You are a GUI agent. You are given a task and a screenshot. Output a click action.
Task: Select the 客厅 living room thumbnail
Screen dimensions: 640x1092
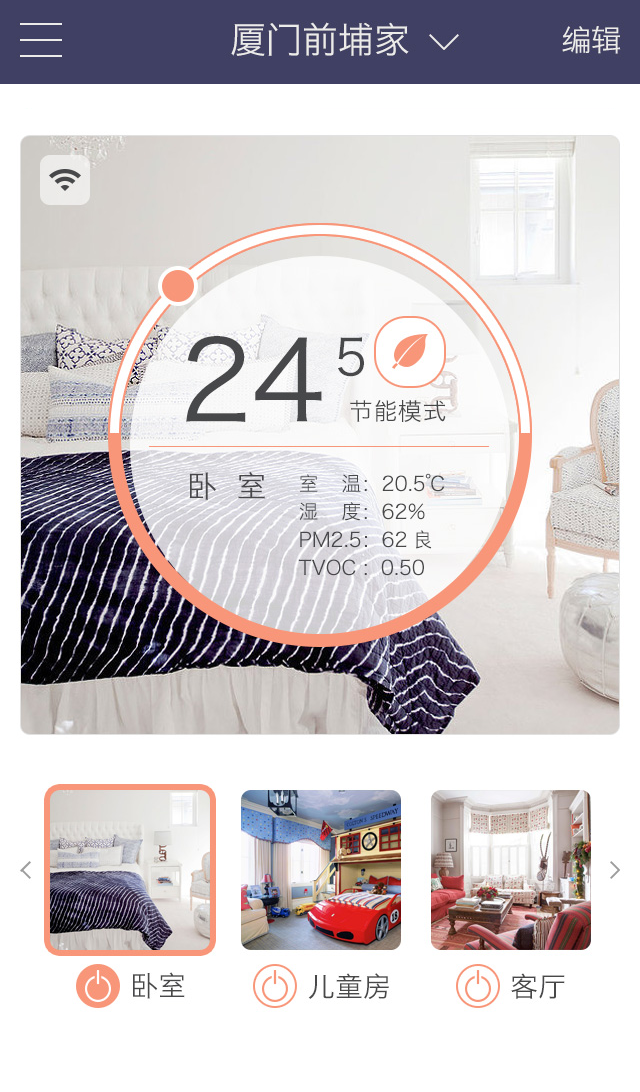pos(511,870)
